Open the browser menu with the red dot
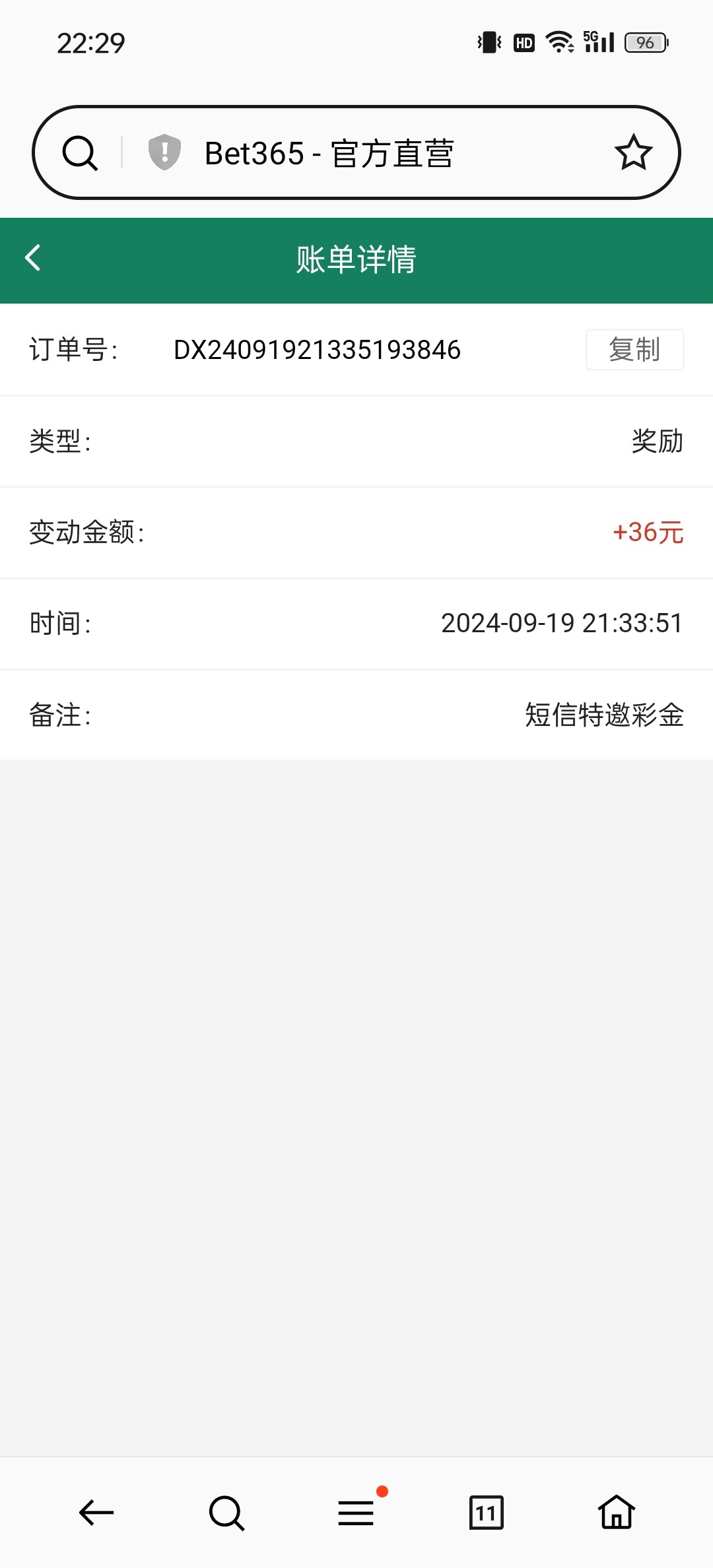713x1568 pixels. click(x=357, y=1511)
